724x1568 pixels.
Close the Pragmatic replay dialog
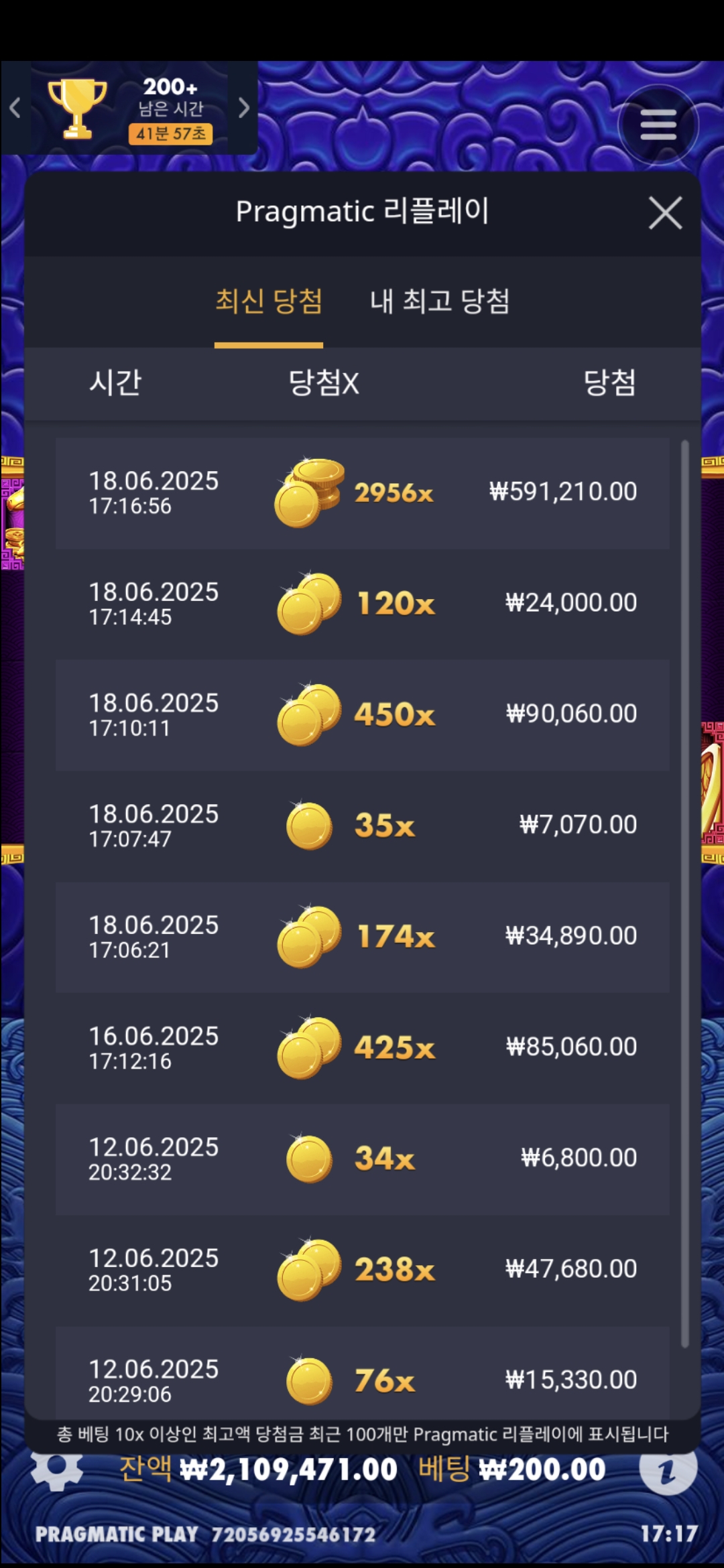(665, 213)
